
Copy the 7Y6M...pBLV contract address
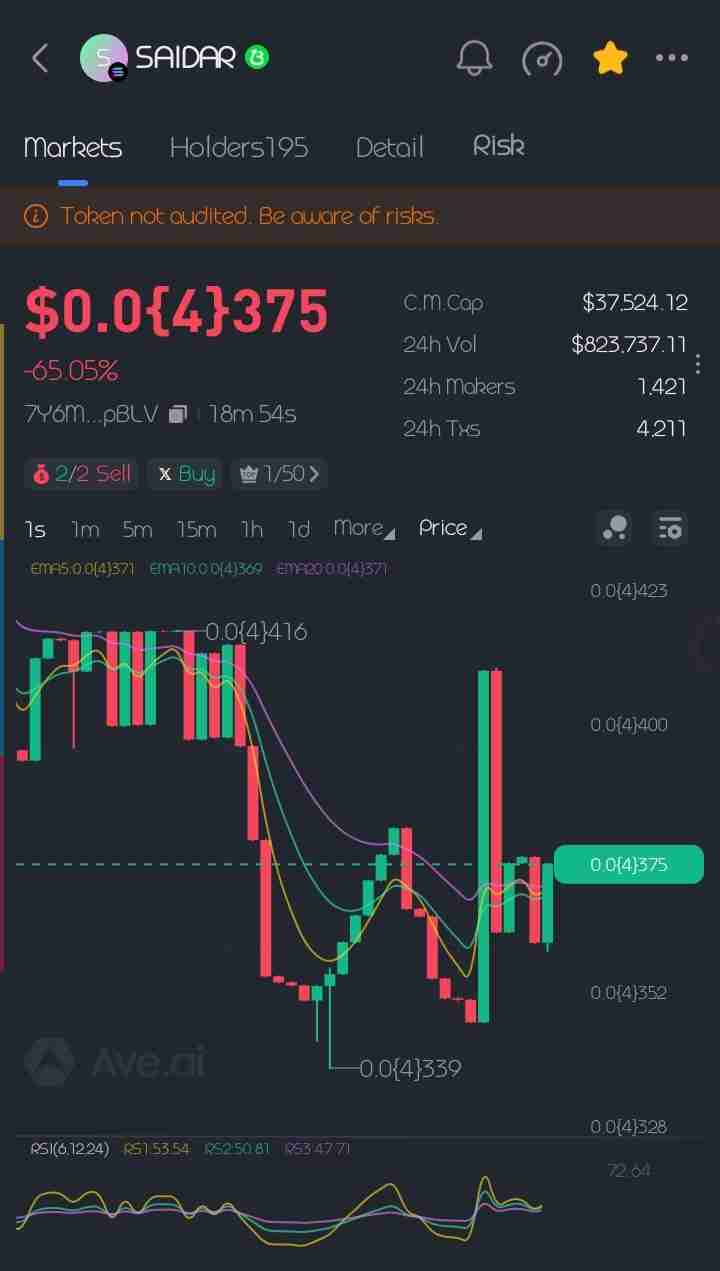click(x=179, y=414)
